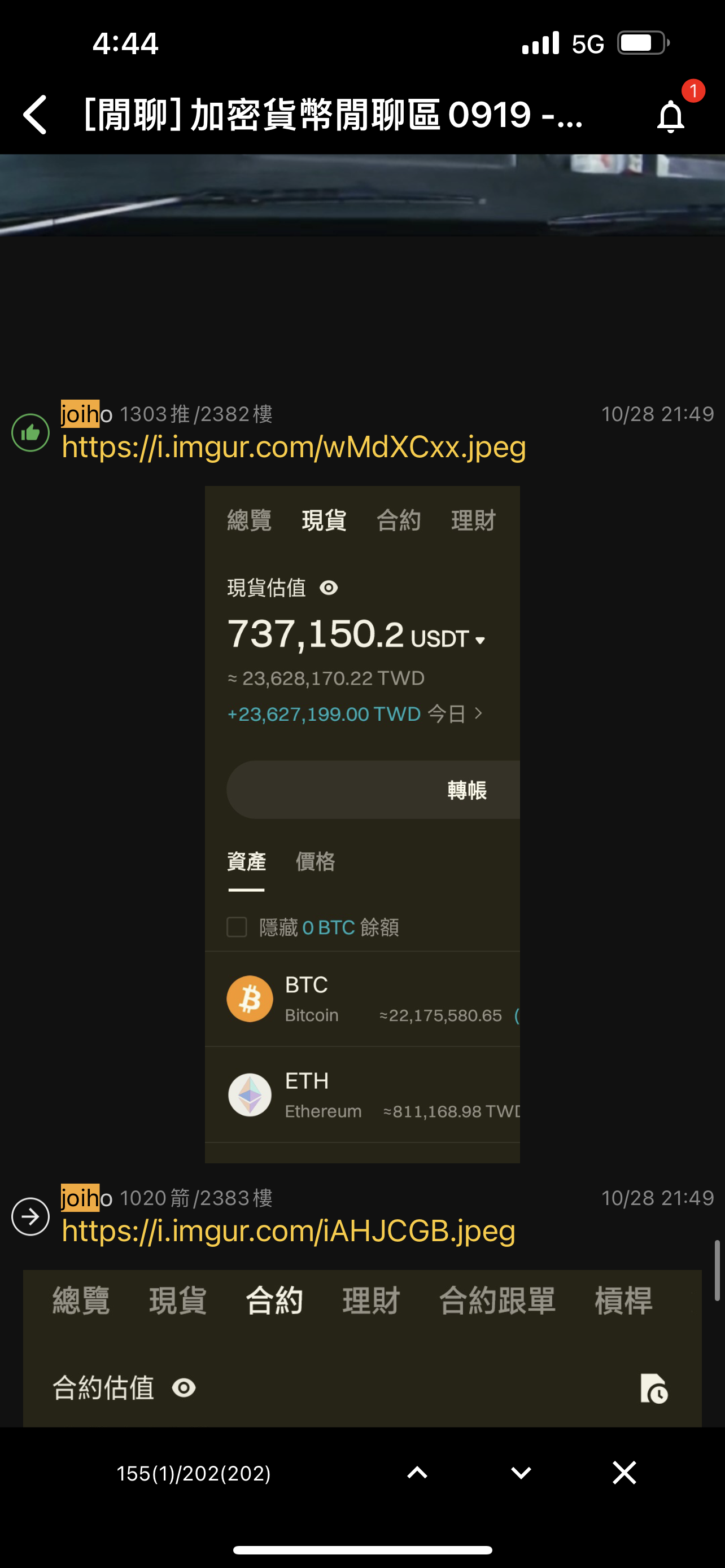Open the imgur link wMdXCxx.jpeg
This screenshot has width=725, height=1568.
point(294,448)
